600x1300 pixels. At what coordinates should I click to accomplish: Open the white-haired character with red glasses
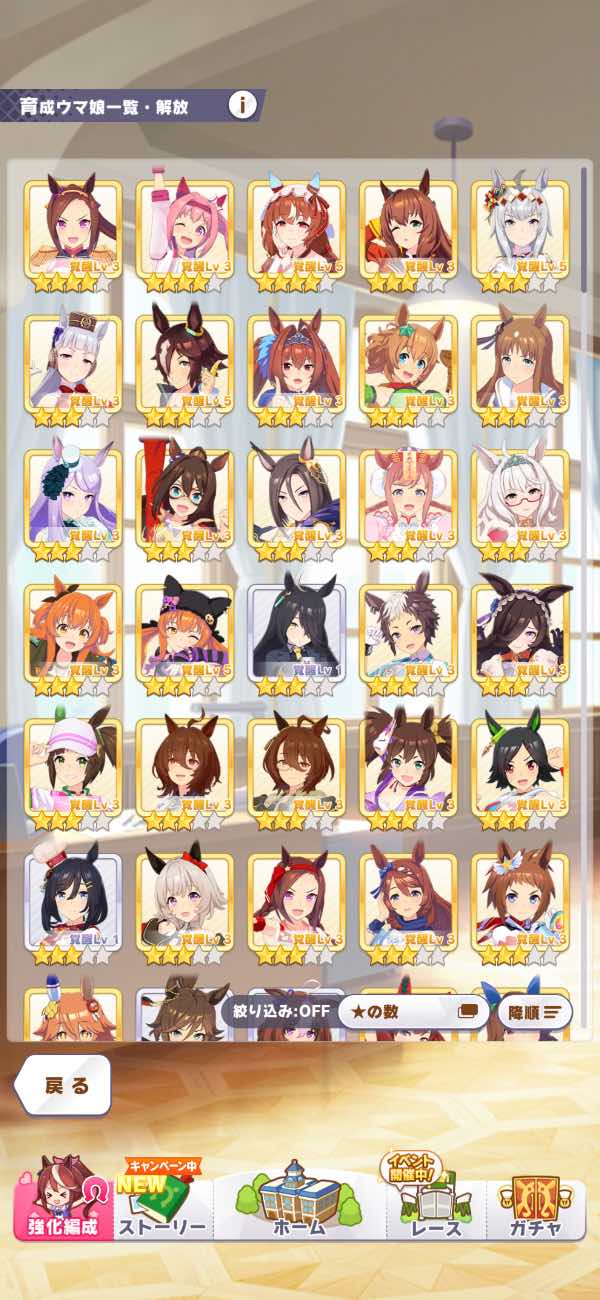pos(520,498)
